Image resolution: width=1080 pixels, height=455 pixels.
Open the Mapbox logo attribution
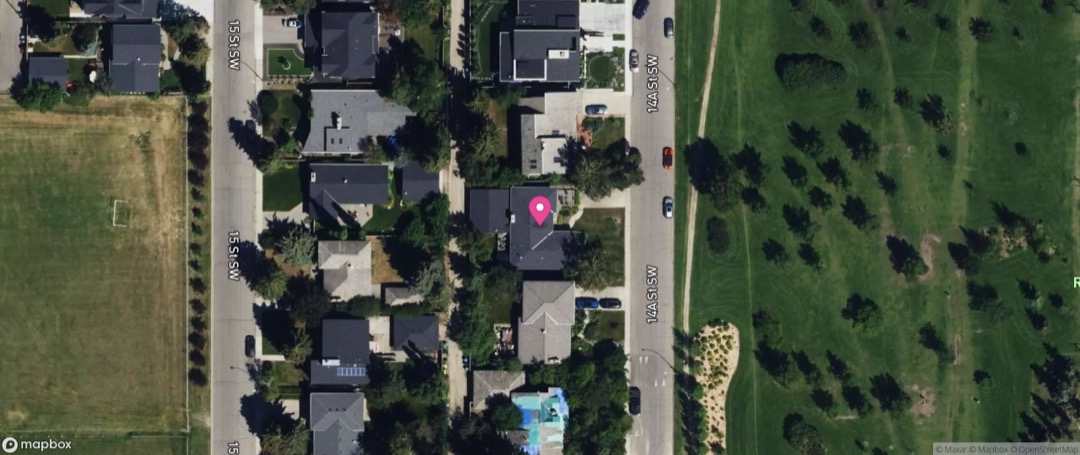pyautogui.click(x=37, y=445)
